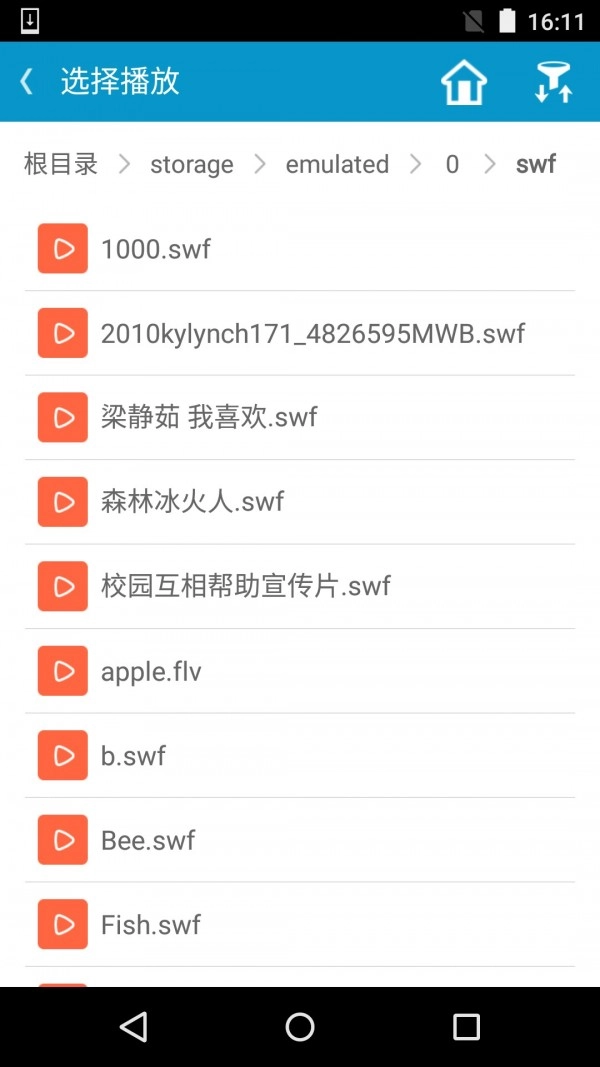Tap the home directory icon
This screenshot has width=600, height=1067.
[x=464, y=82]
